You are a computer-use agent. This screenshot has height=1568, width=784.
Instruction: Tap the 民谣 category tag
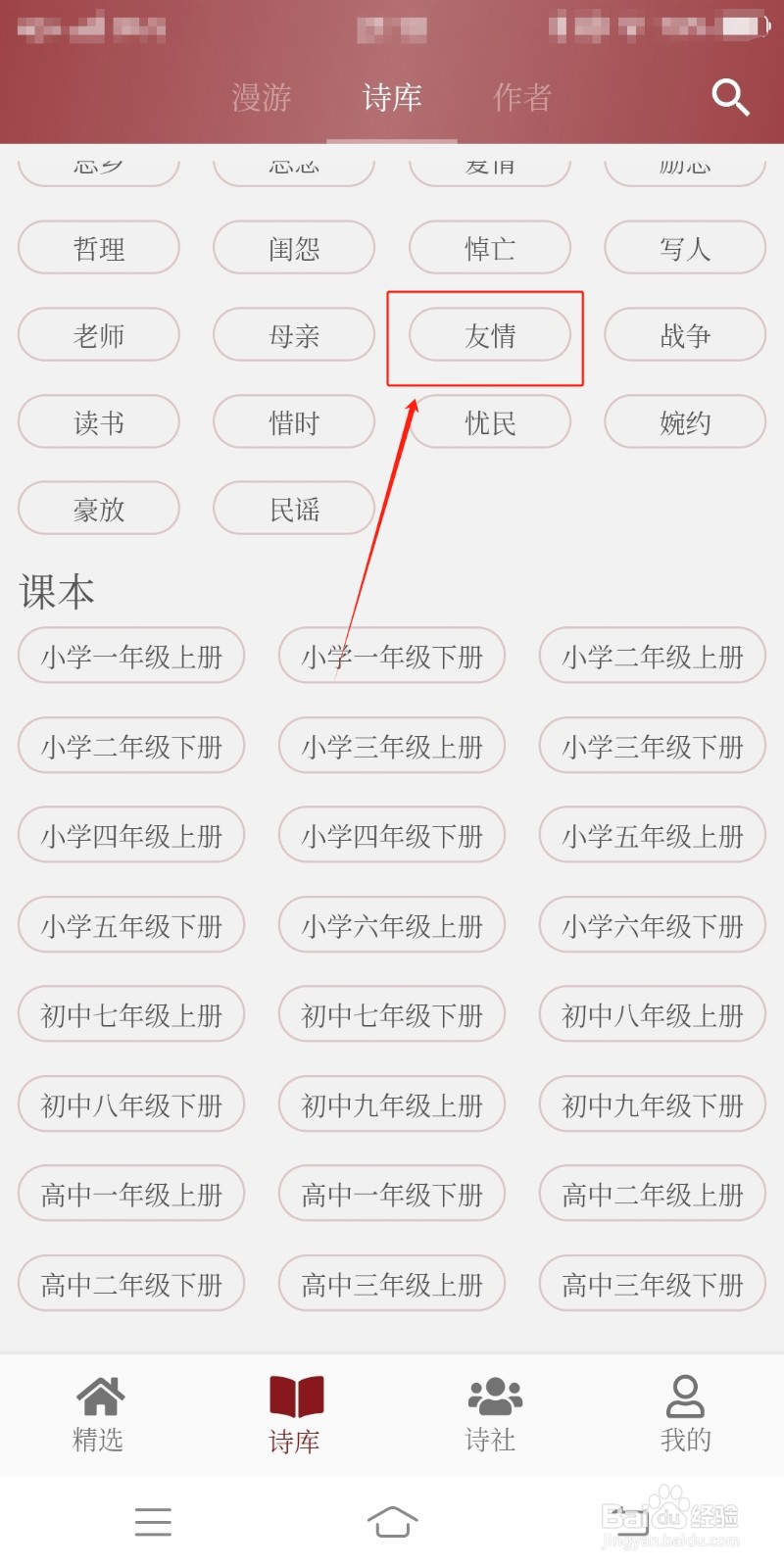pos(293,509)
